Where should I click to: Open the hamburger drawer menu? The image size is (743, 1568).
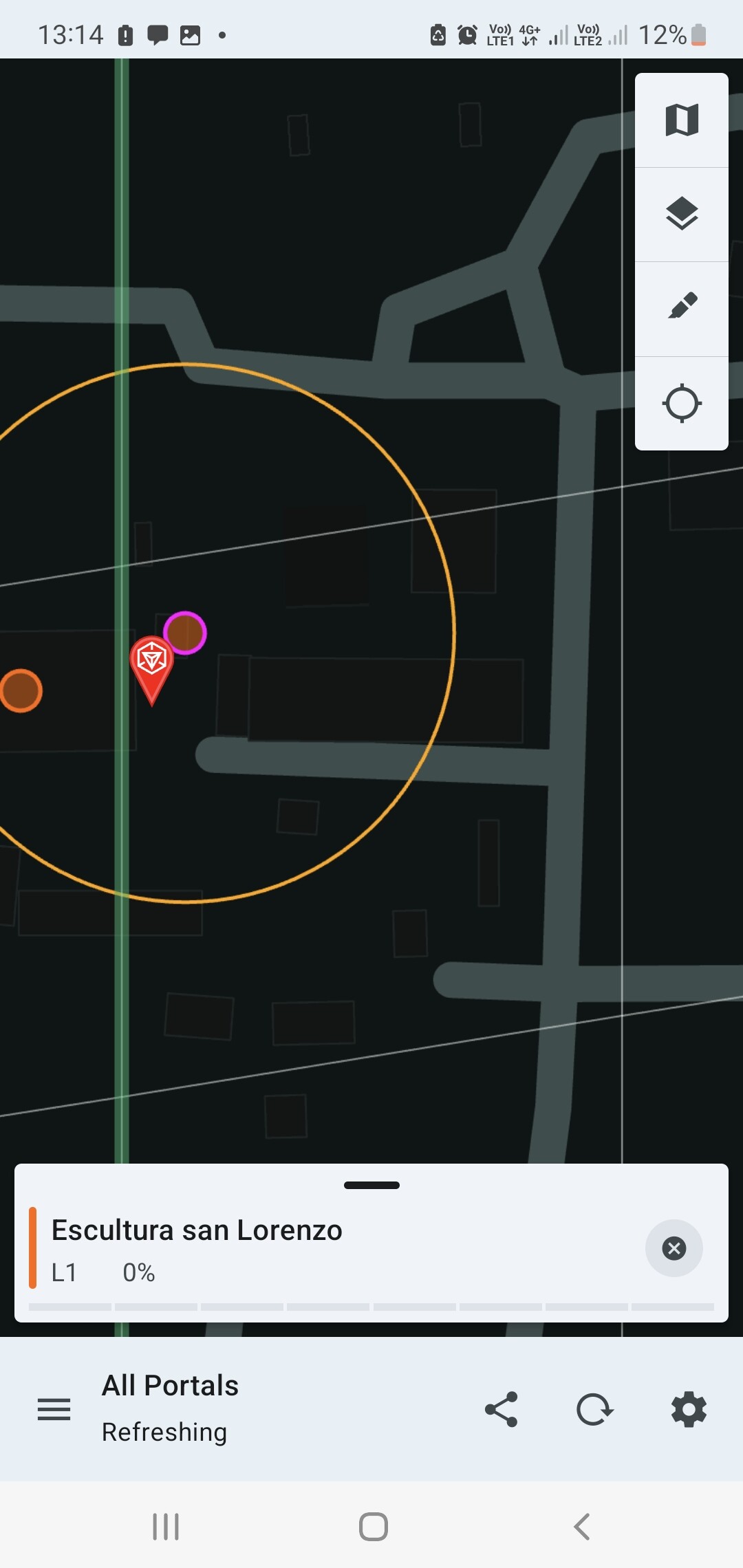[x=54, y=1409]
